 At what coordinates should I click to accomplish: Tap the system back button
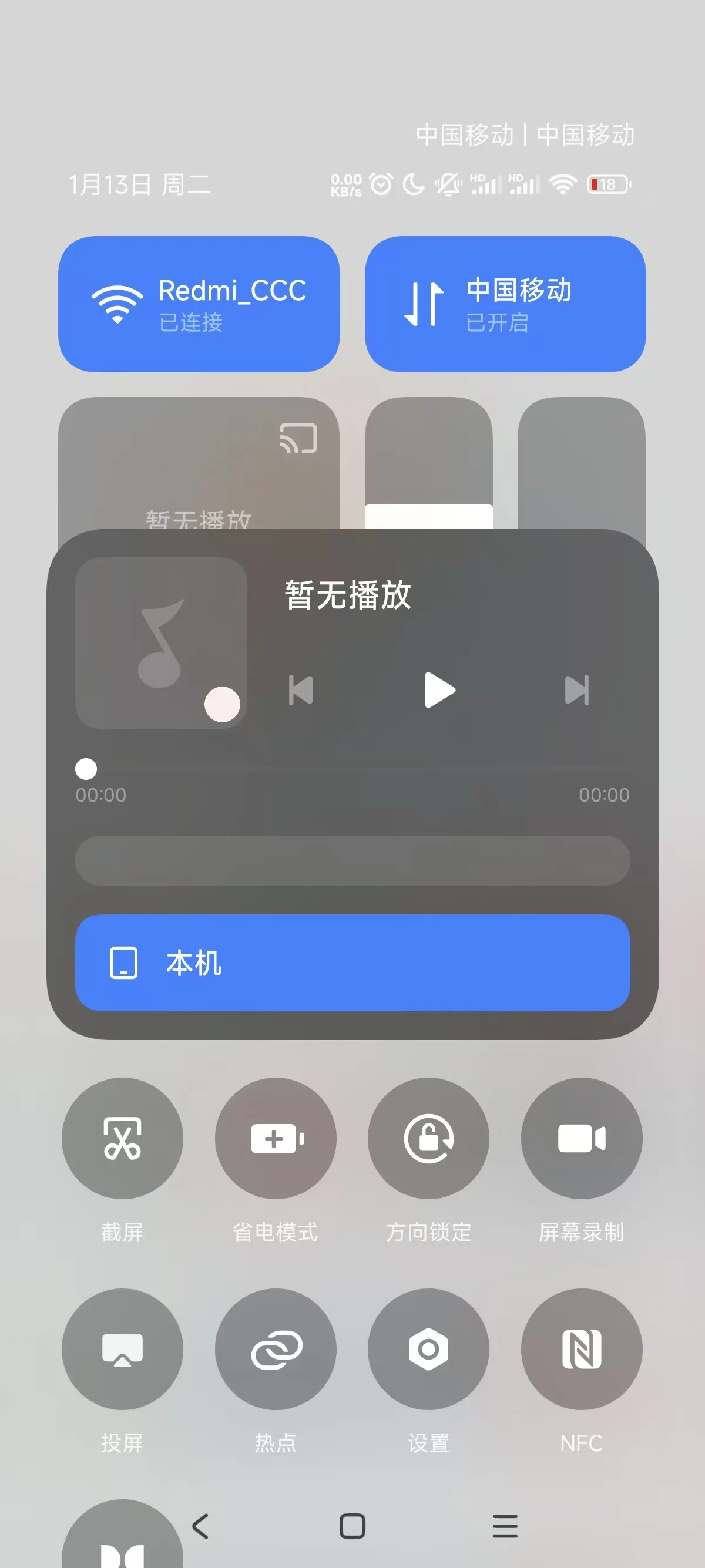[x=200, y=1526]
